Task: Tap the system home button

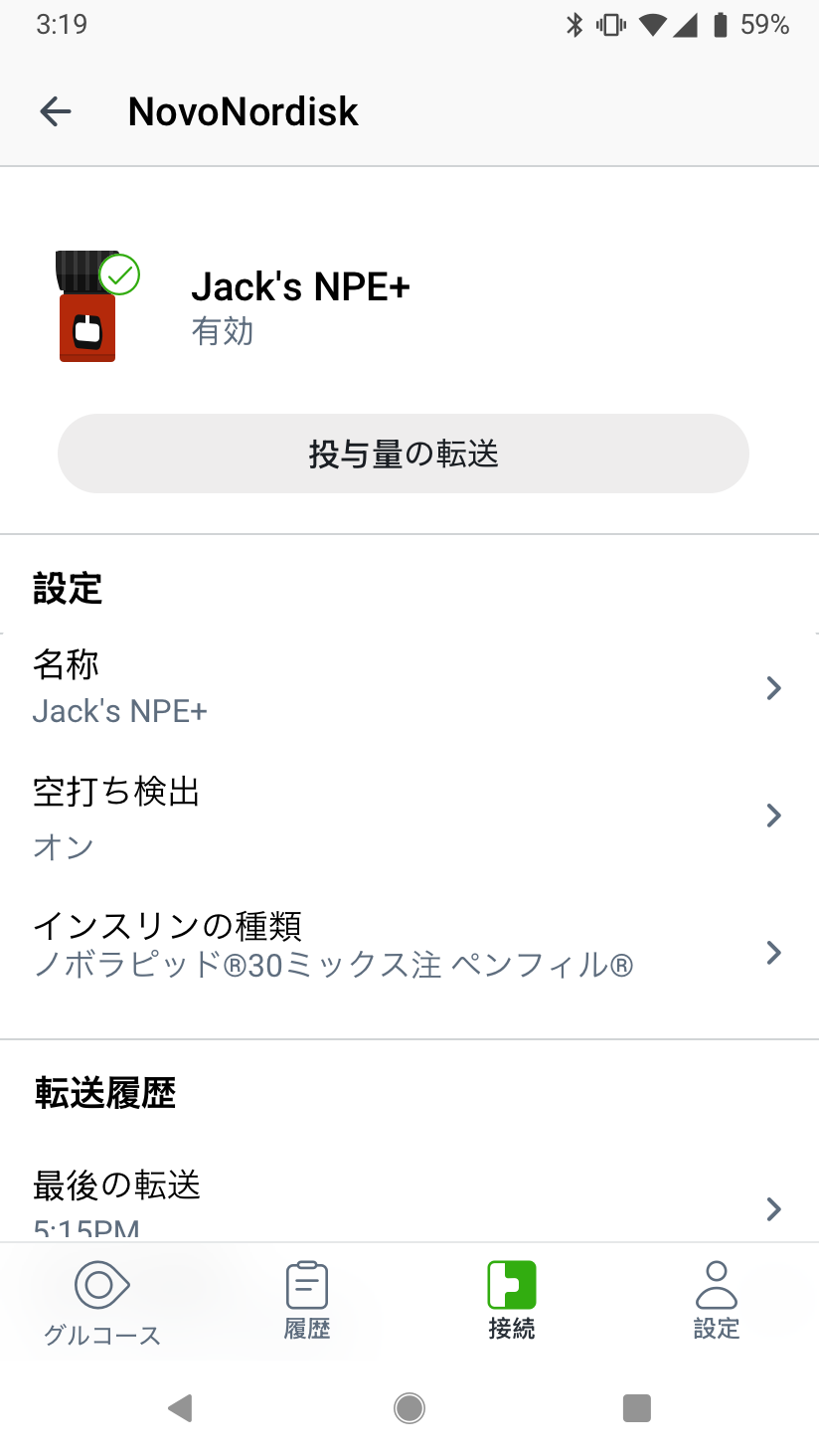Action: [409, 1408]
